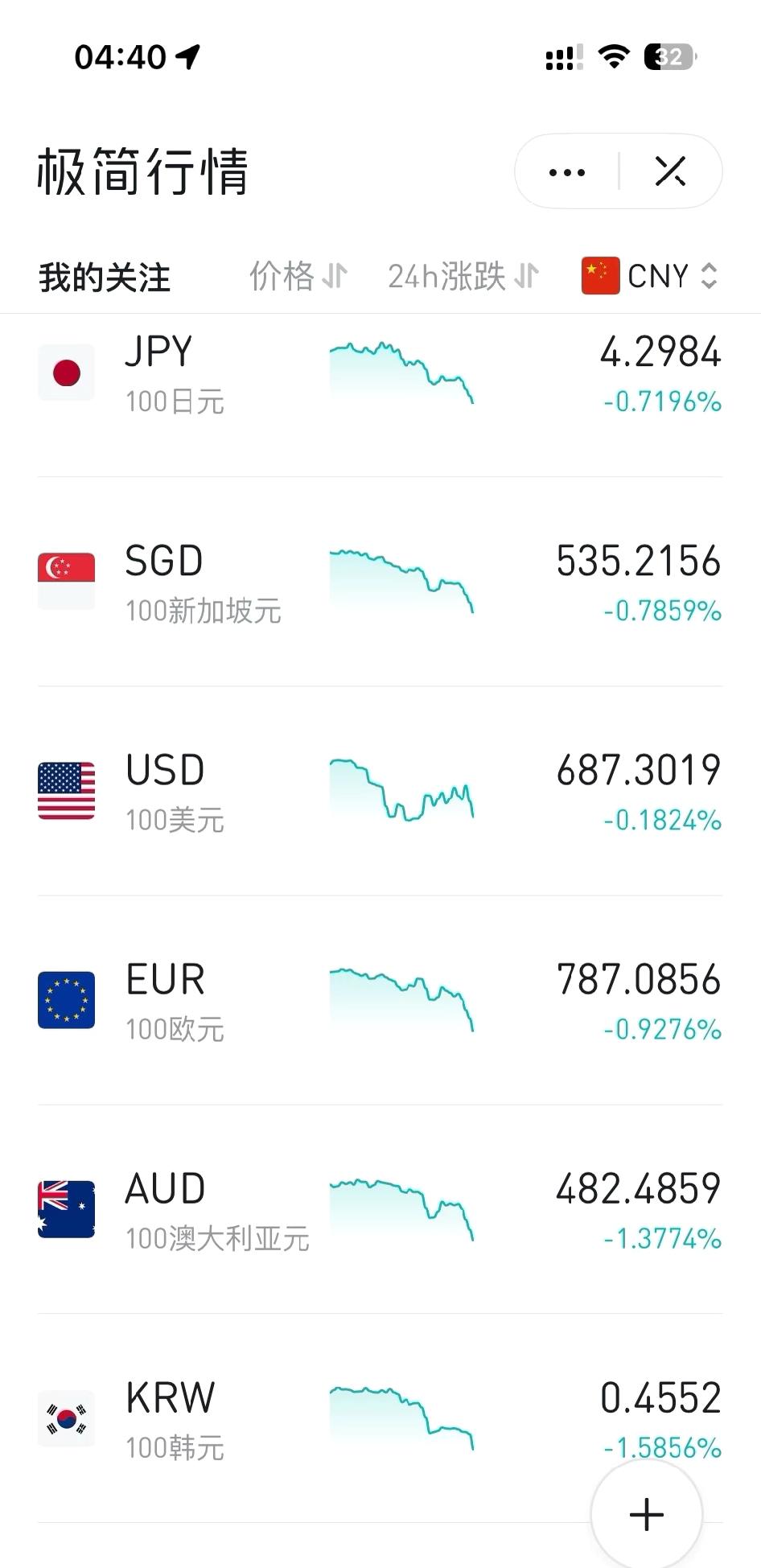
Task: Select the 极简行情 title
Action: point(141,171)
